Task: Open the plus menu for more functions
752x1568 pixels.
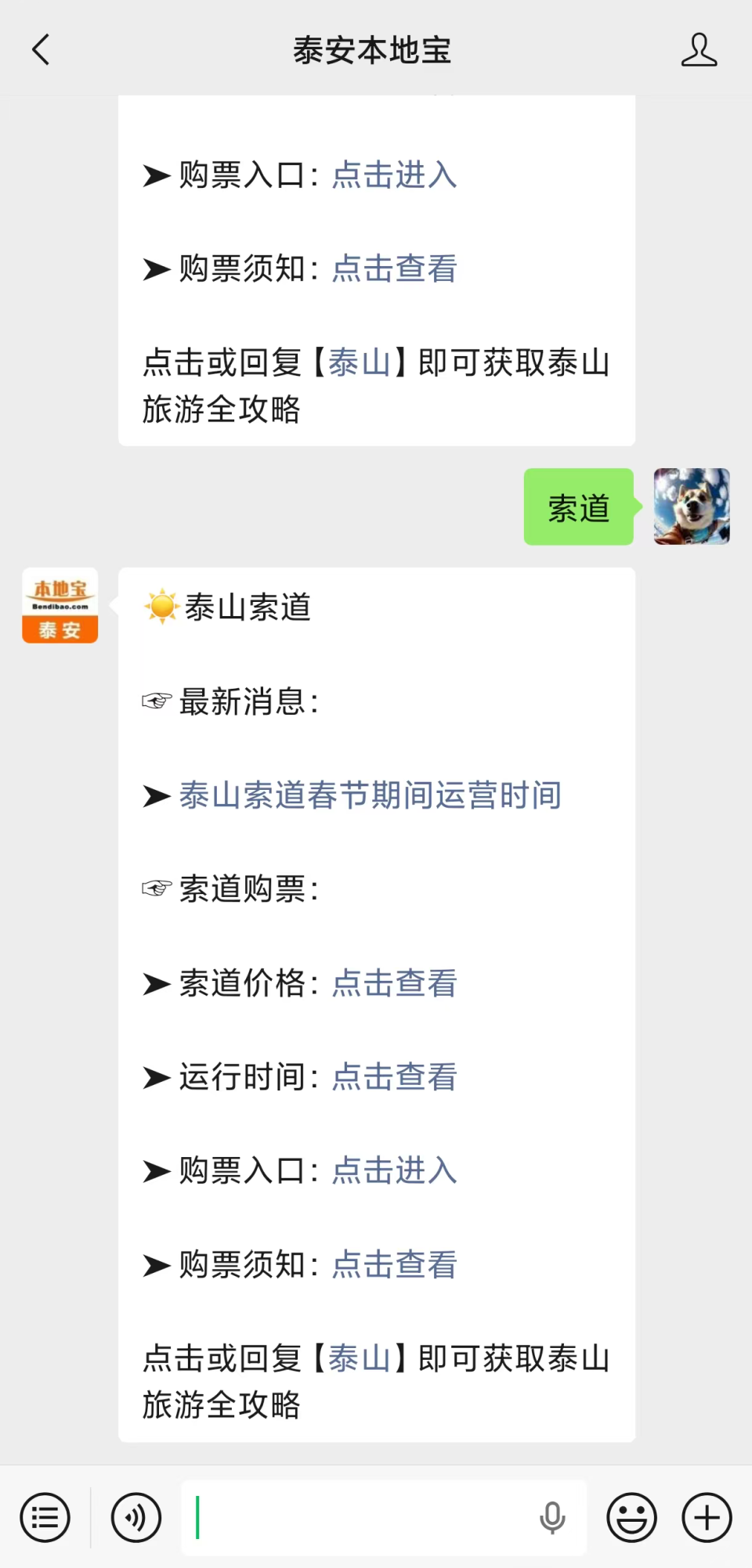Action: click(704, 1516)
